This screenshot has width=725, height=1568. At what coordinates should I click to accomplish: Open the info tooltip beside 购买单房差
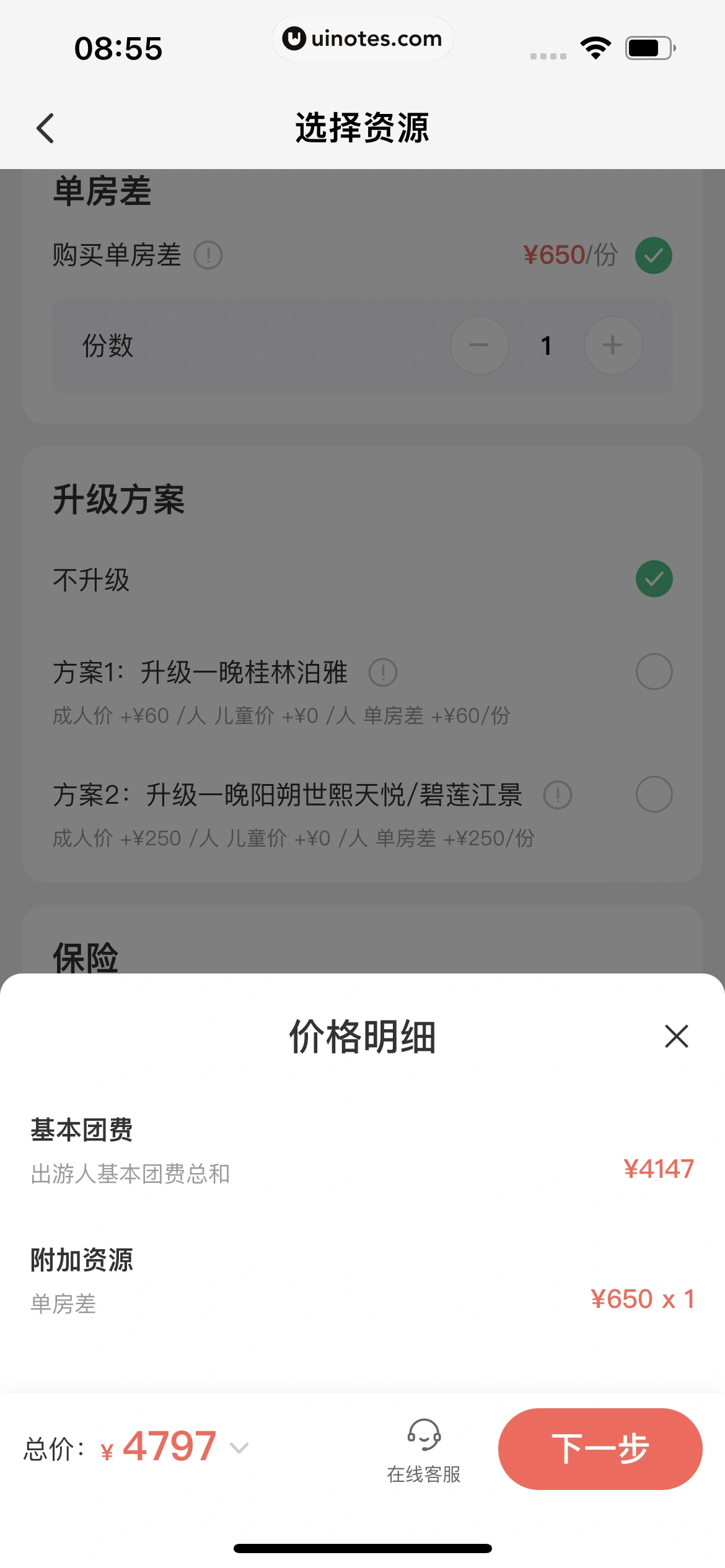pyautogui.click(x=208, y=255)
